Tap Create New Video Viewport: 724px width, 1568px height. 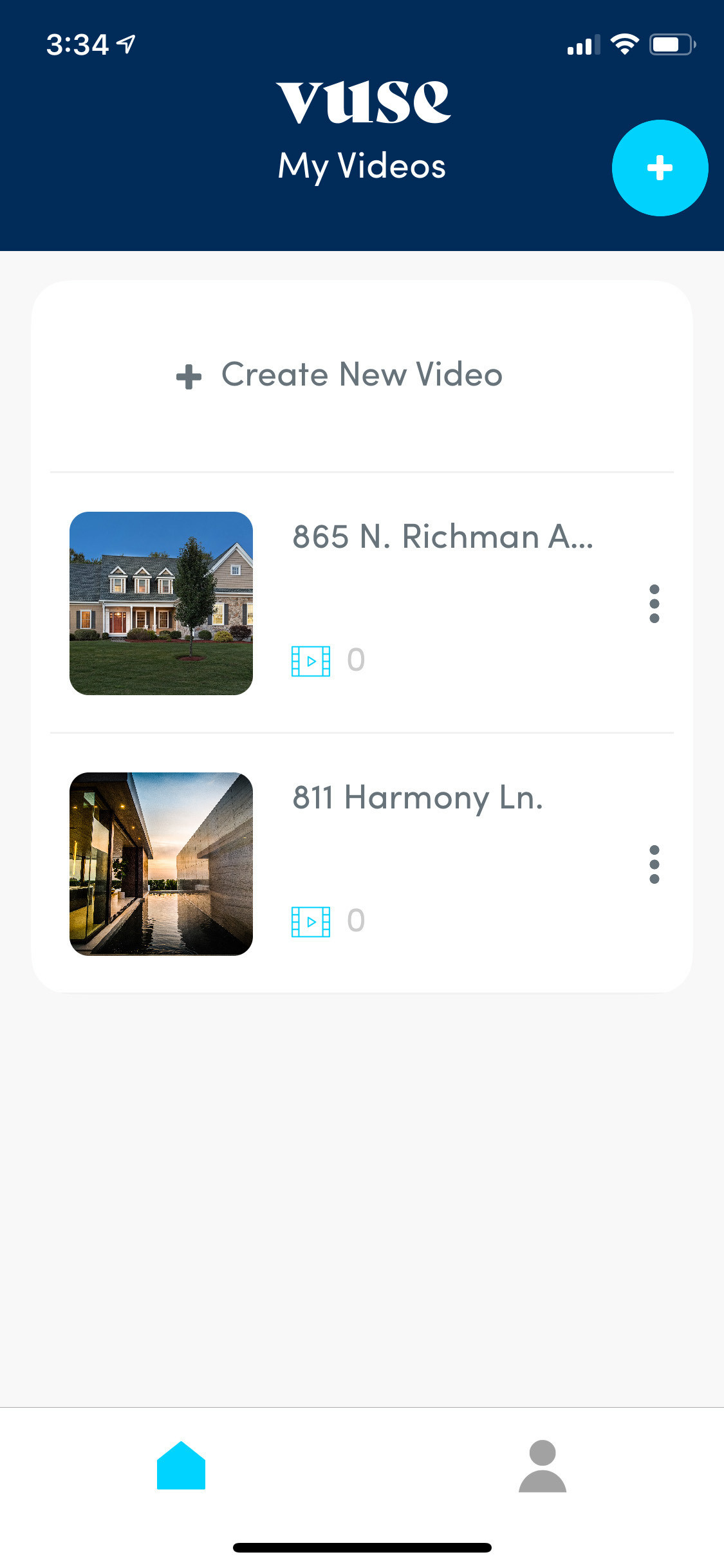click(x=362, y=375)
